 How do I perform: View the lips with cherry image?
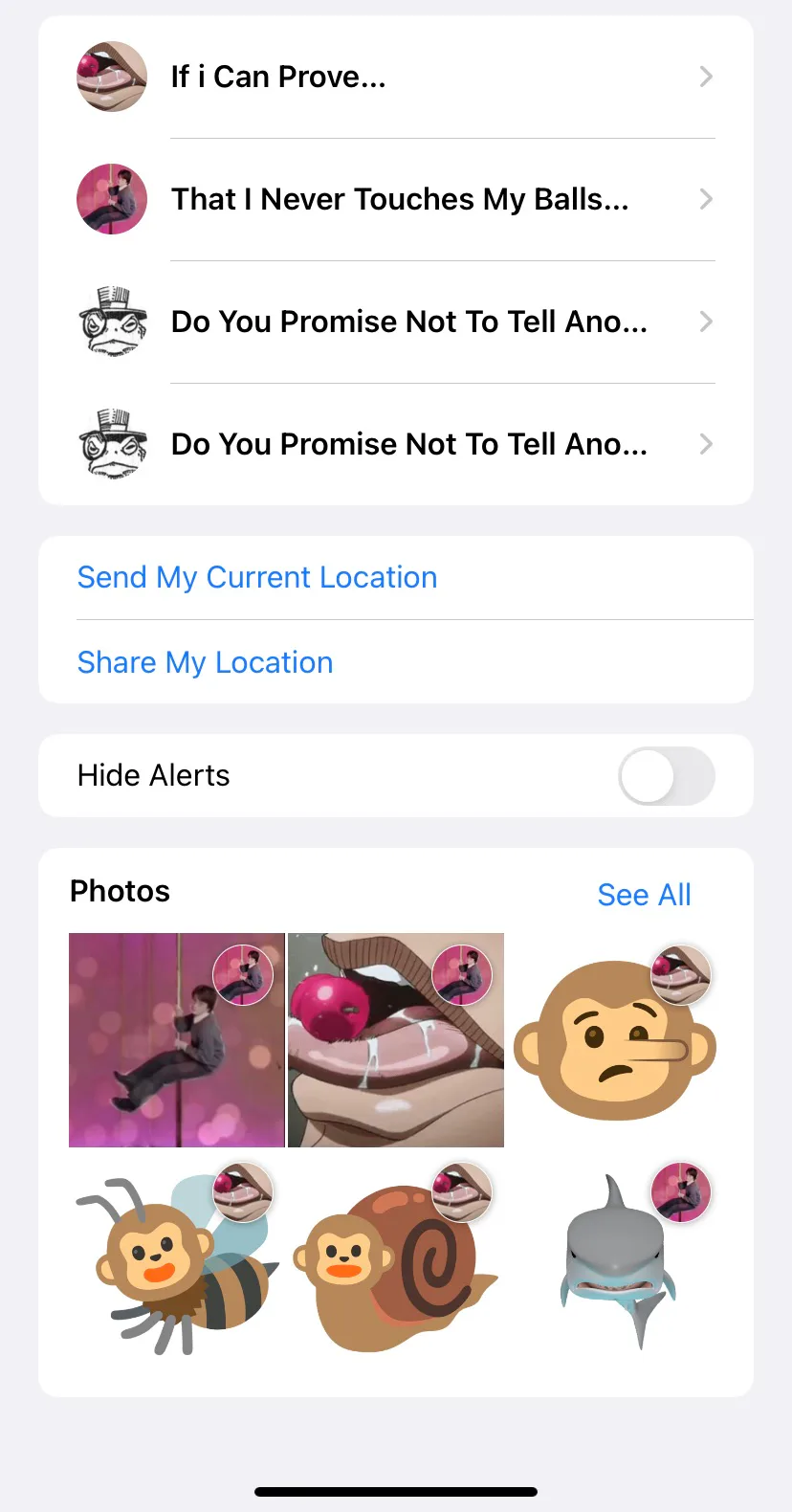click(395, 1040)
